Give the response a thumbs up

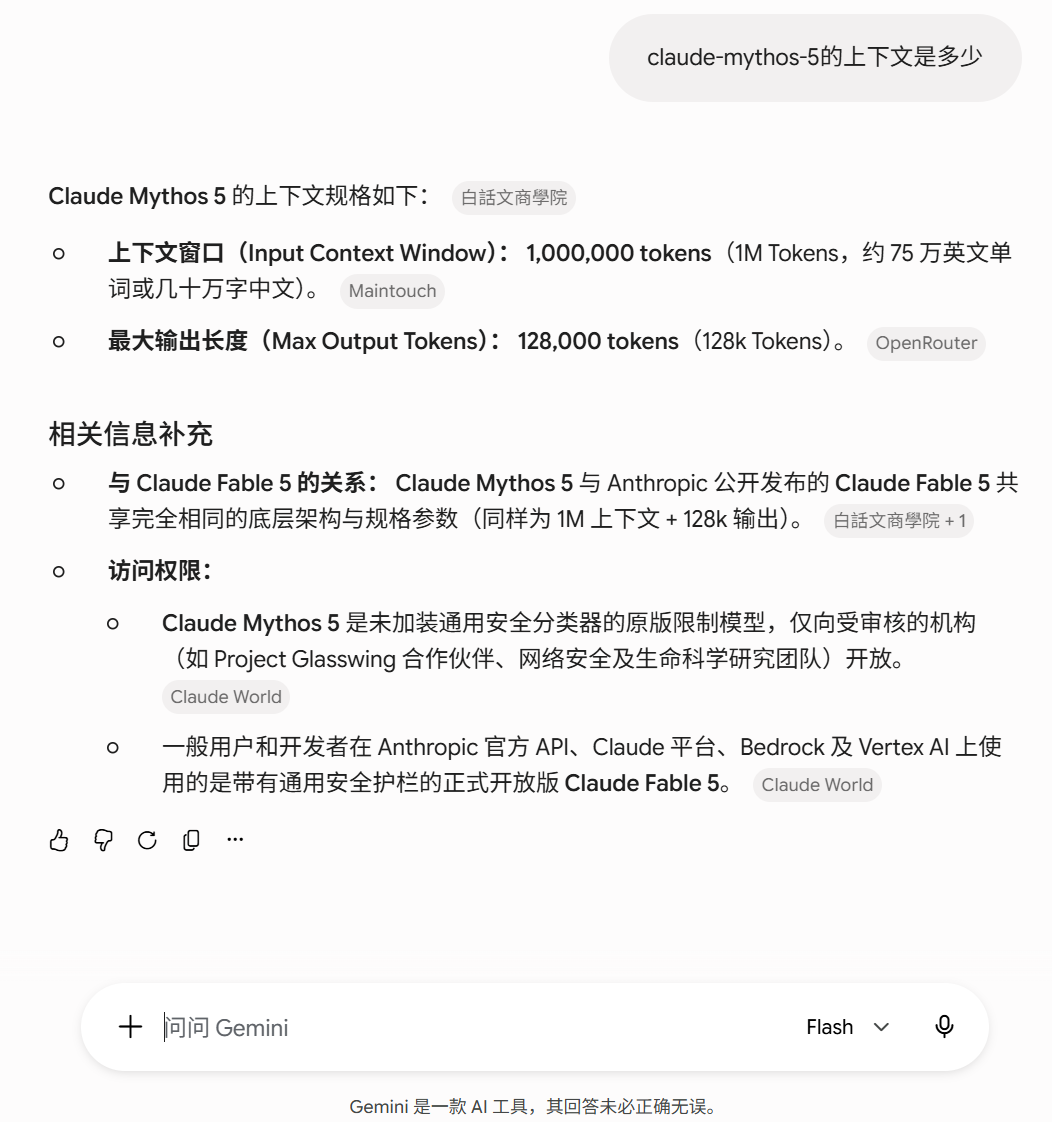click(59, 839)
